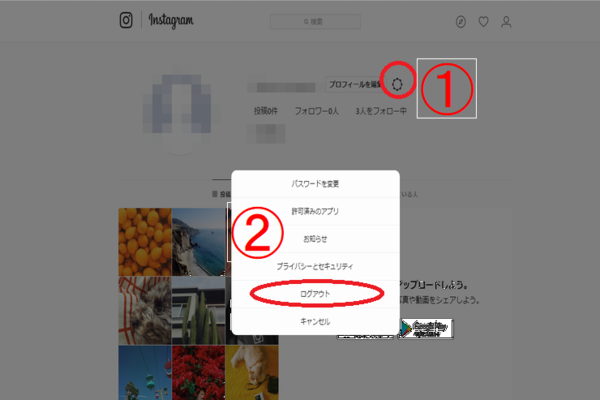The height and width of the screenshot is (400, 600).
Task: Select ログアウト to log out
Action: (x=315, y=294)
